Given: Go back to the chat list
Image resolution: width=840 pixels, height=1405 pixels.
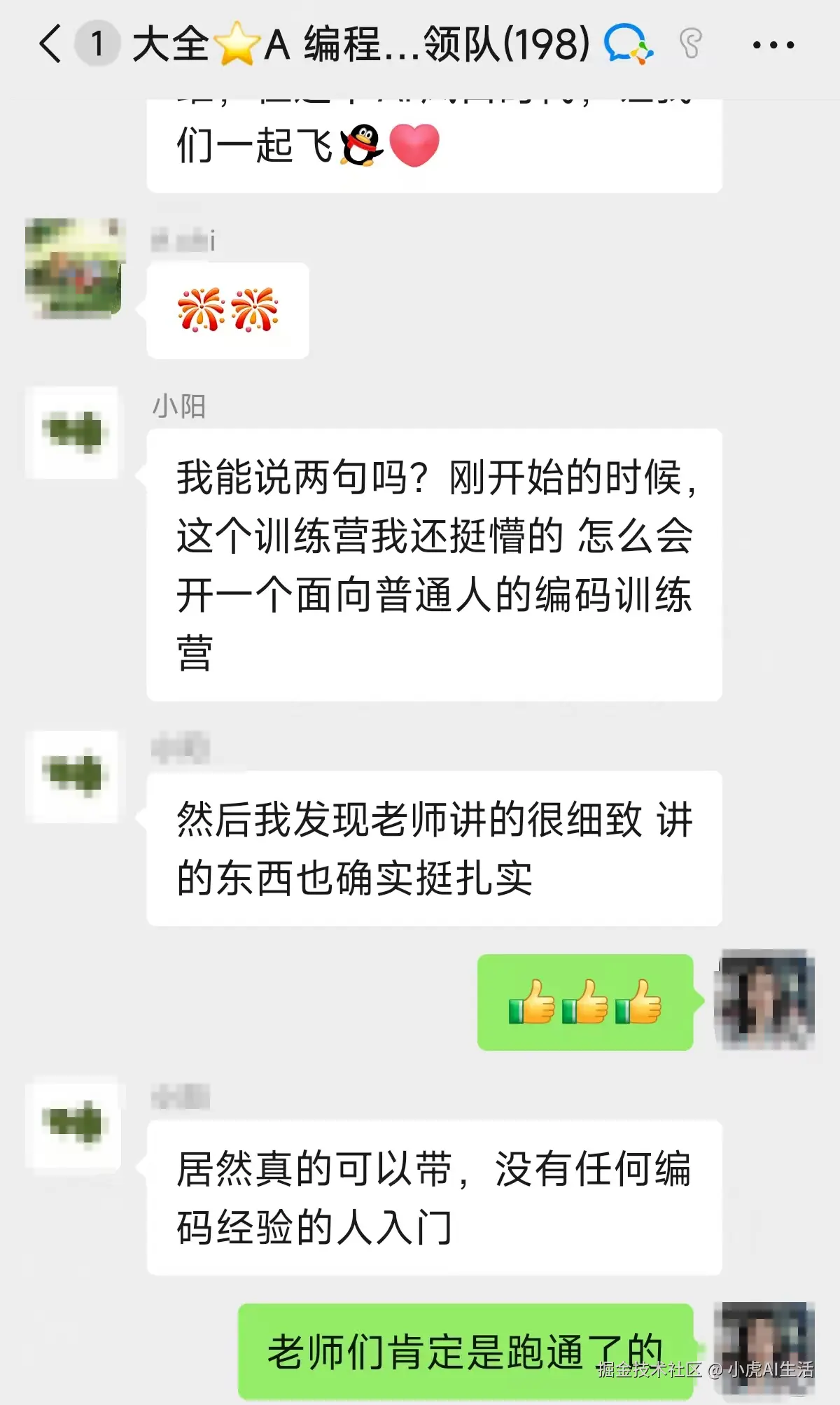Looking at the screenshot, I should pos(50,43).
